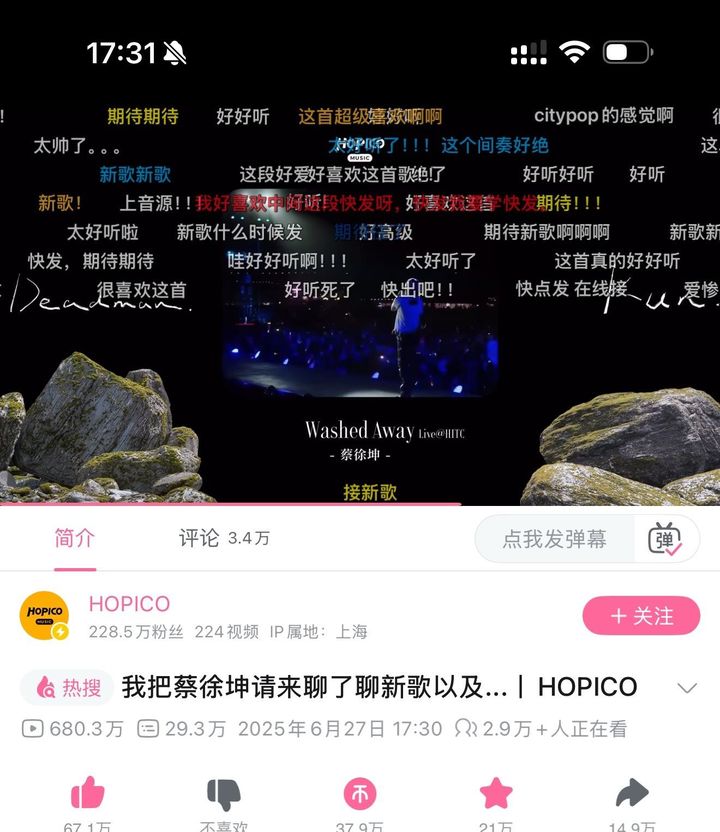Tap the video player area
This screenshot has height=832, width=720.
[x=360, y=300]
